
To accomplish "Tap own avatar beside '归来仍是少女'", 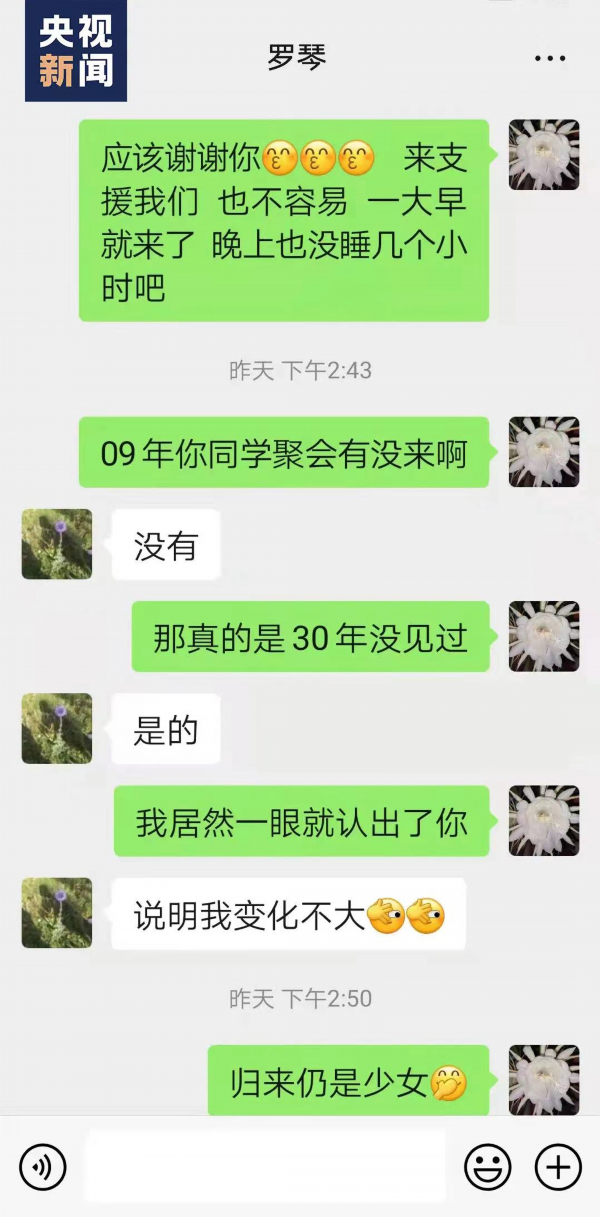I will [x=544, y=1080].
